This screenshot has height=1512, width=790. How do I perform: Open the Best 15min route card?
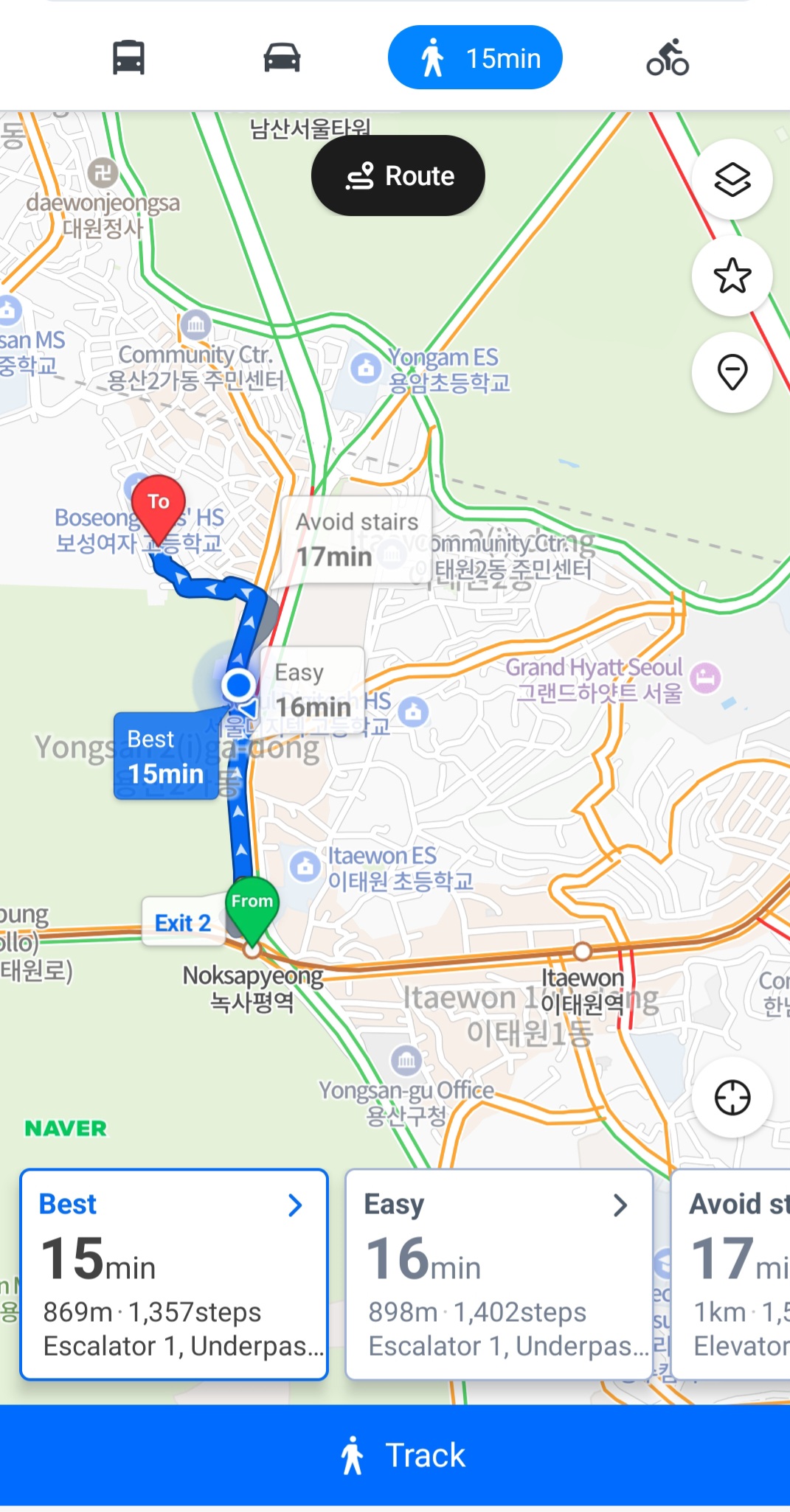(x=174, y=1274)
